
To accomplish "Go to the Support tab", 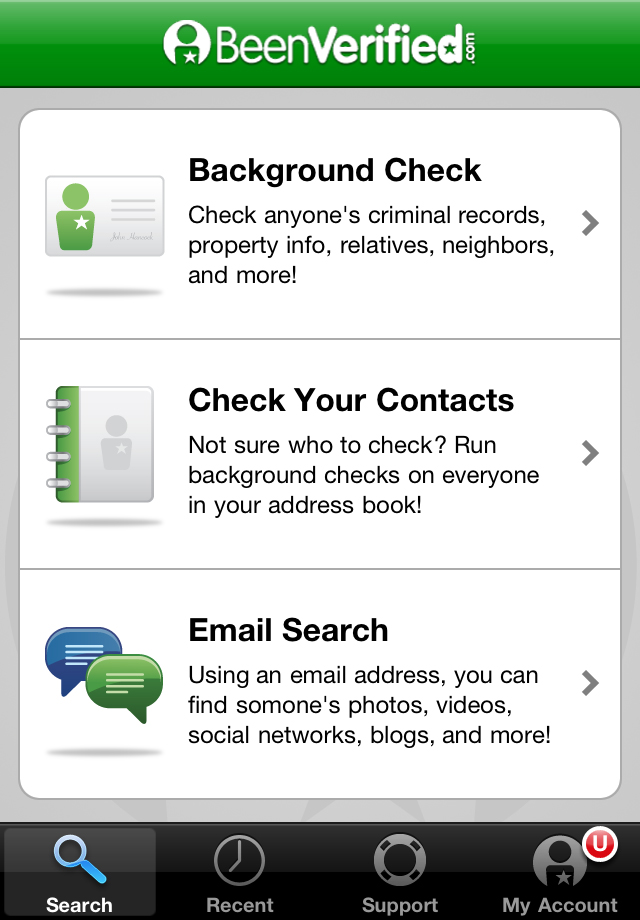I will pos(400,873).
